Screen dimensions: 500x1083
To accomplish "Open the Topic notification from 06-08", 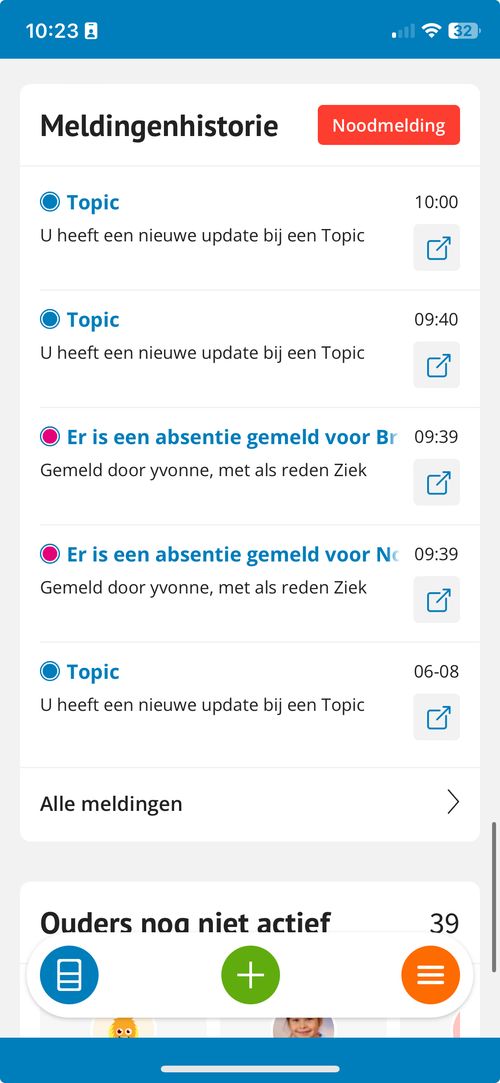I will pos(436,717).
